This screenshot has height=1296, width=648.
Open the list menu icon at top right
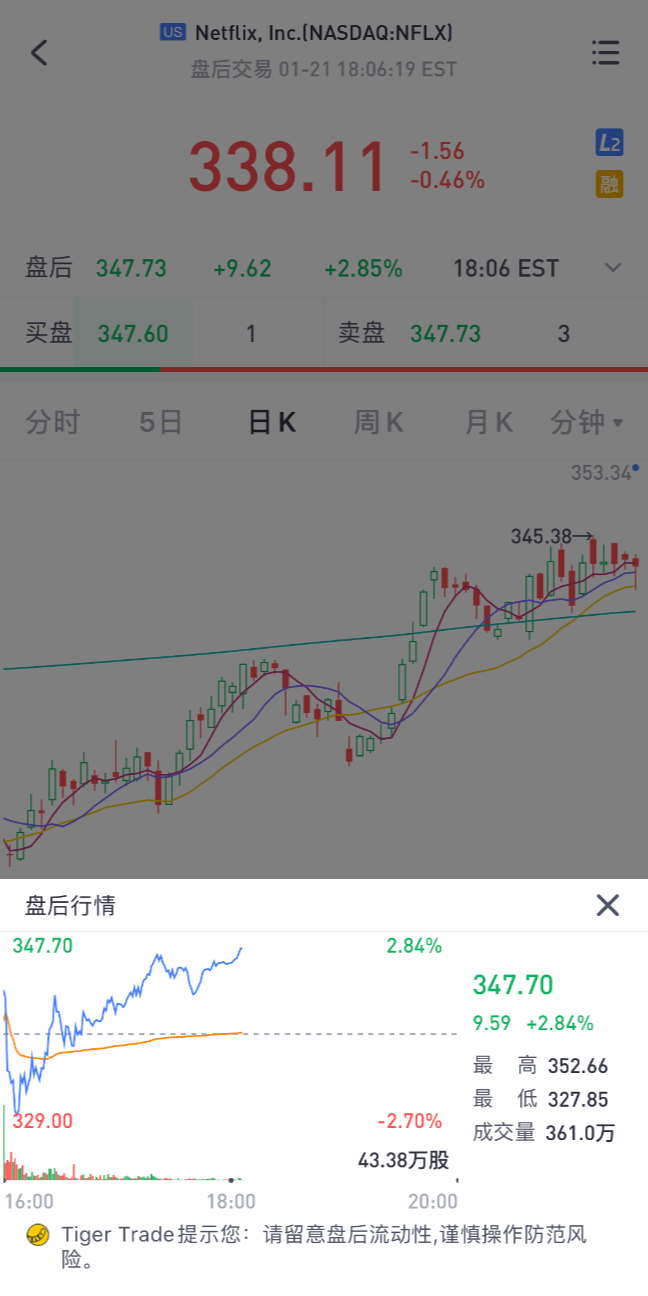point(605,52)
